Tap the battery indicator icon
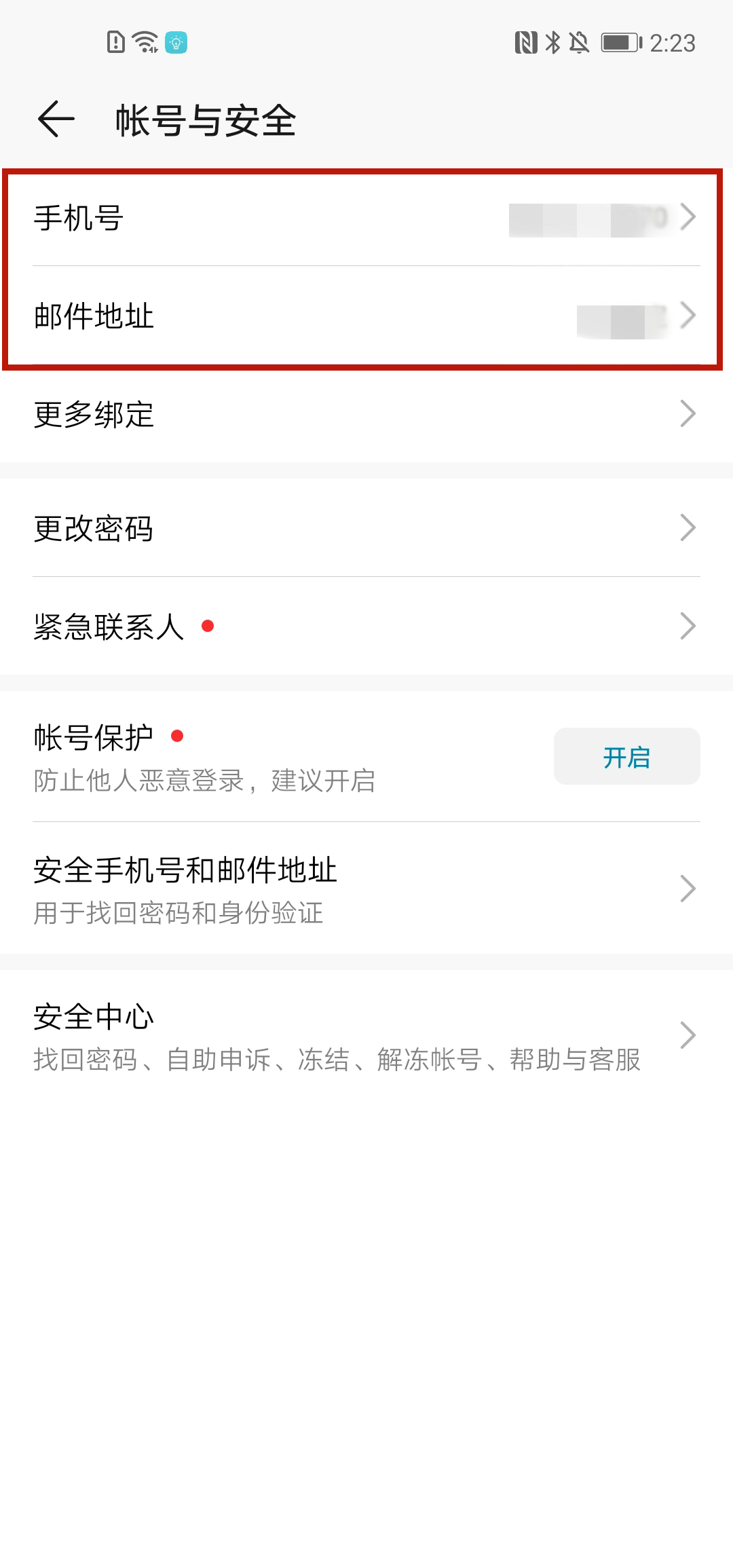 619,42
